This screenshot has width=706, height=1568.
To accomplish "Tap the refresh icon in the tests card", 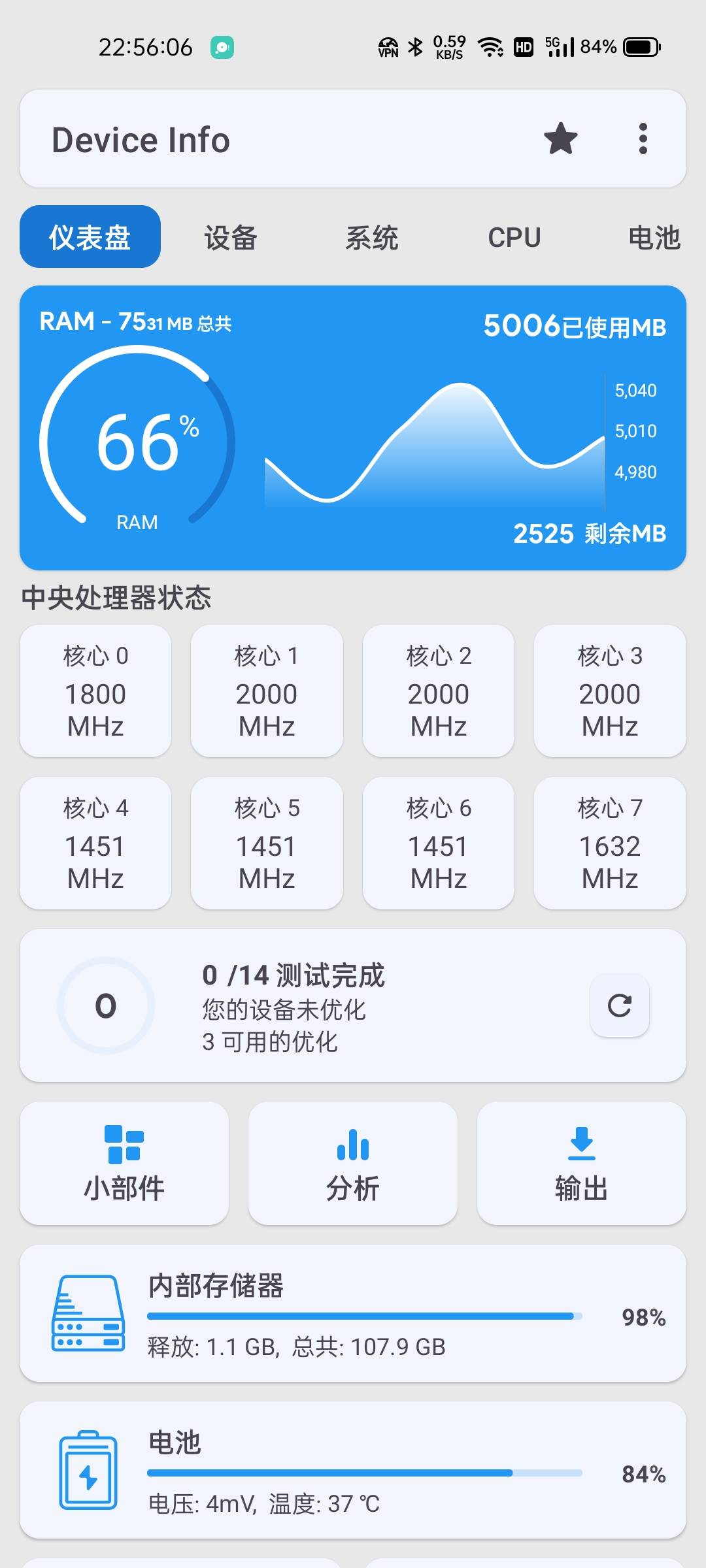I will (x=620, y=1006).
